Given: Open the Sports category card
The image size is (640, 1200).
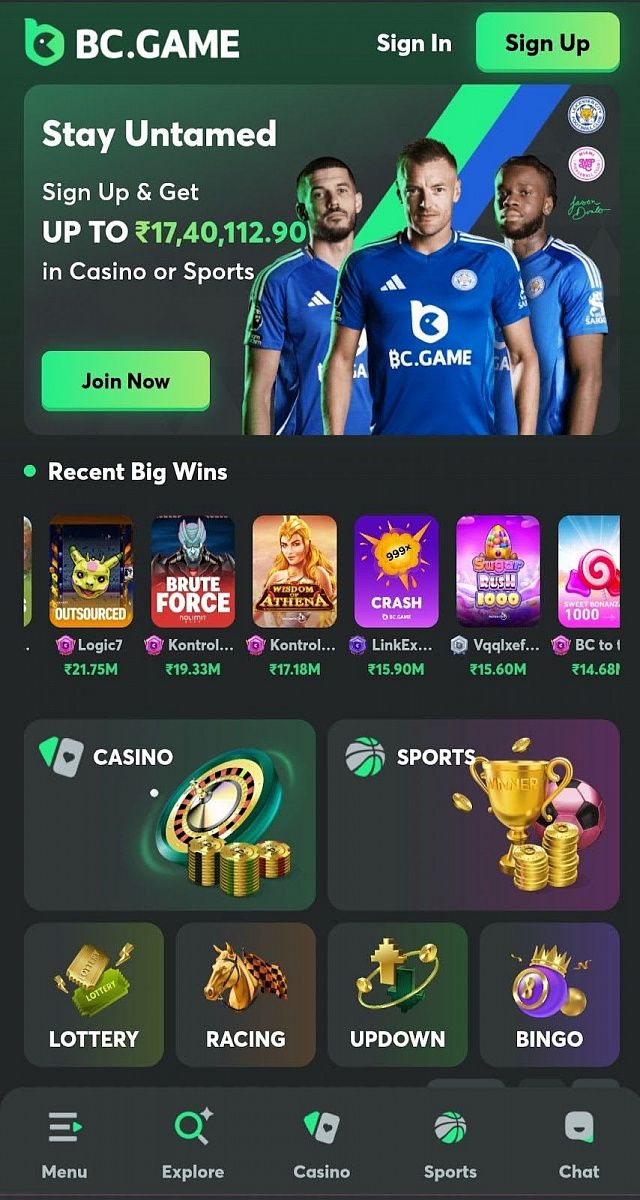Looking at the screenshot, I should 473,815.
